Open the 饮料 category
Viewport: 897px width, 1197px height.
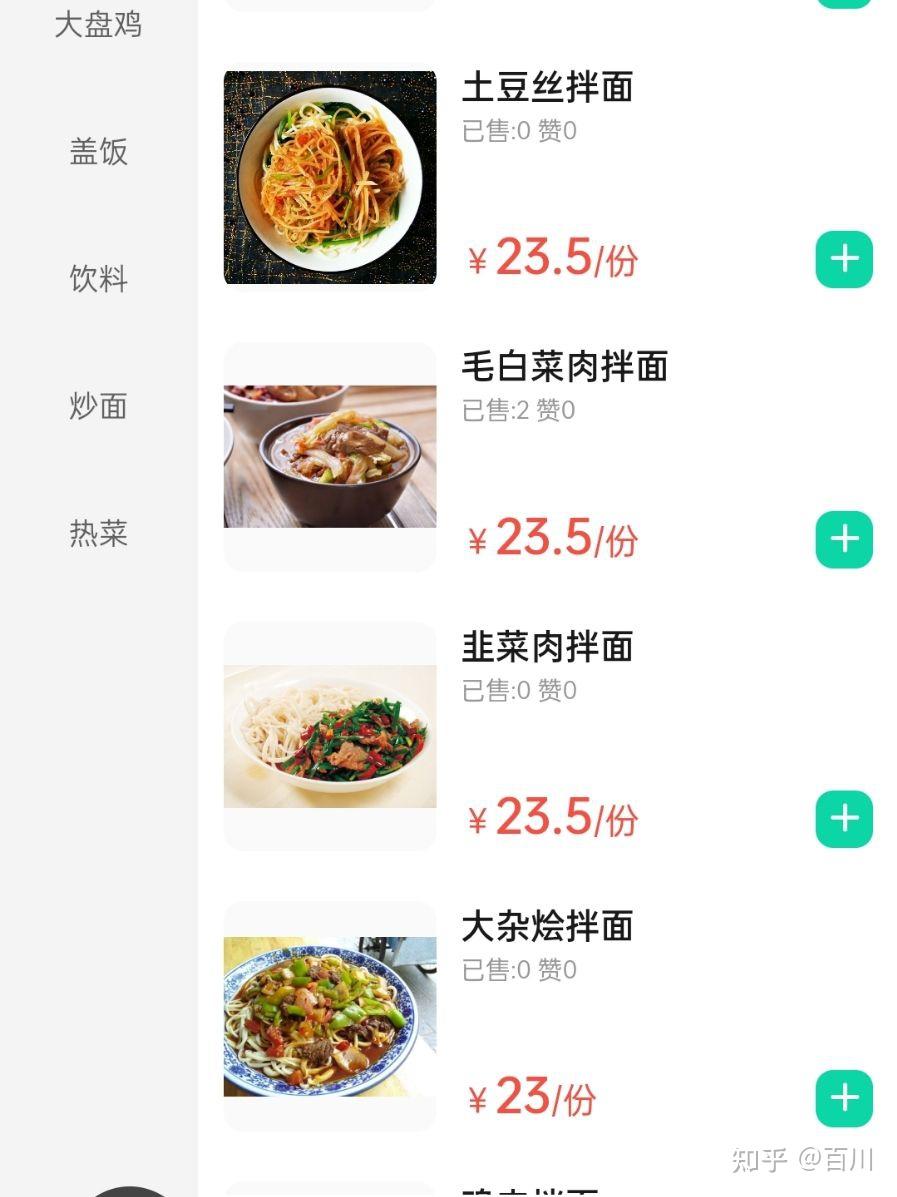click(98, 279)
